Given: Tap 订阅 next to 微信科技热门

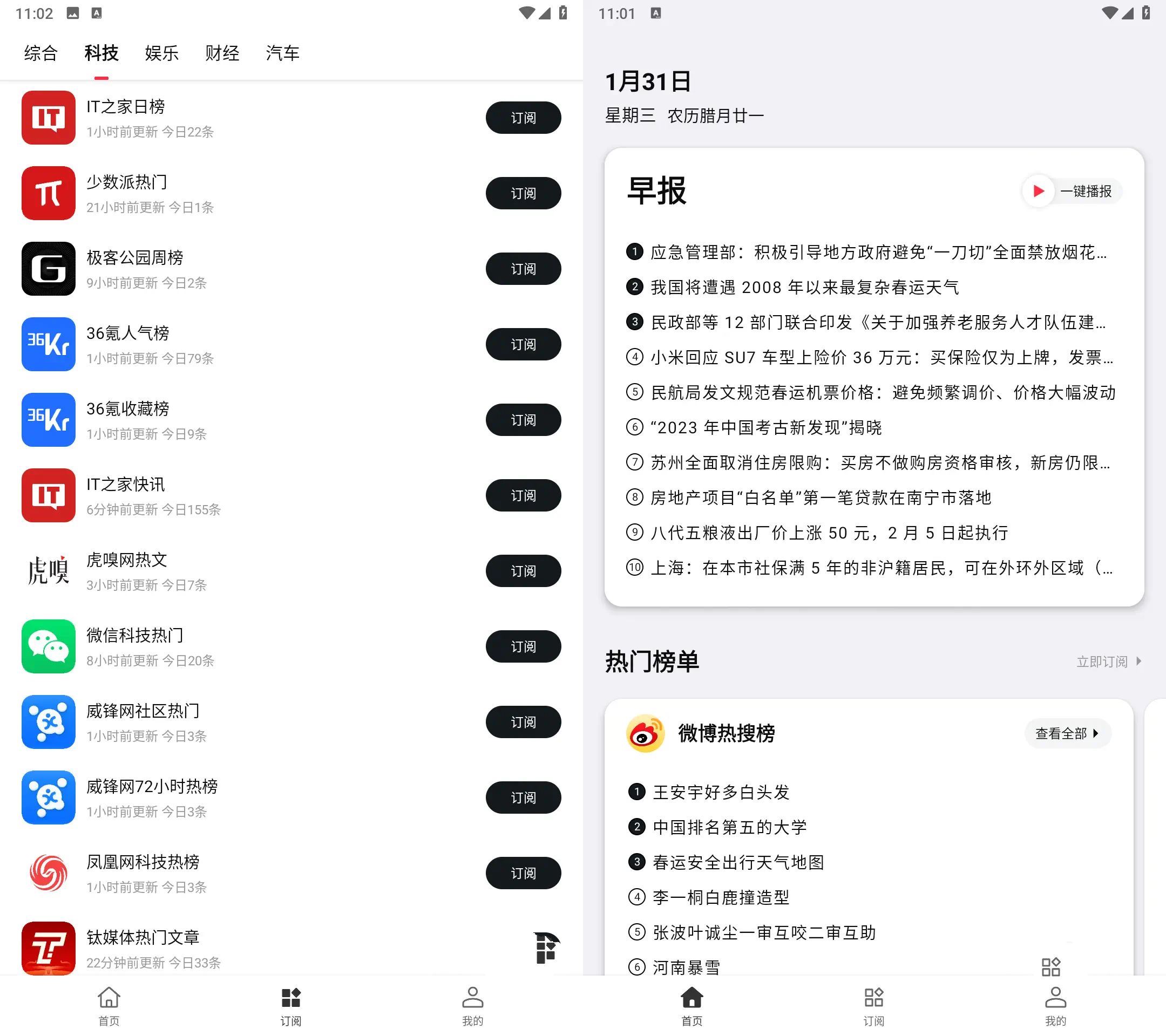Looking at the screenshot, I should point(523,646).
